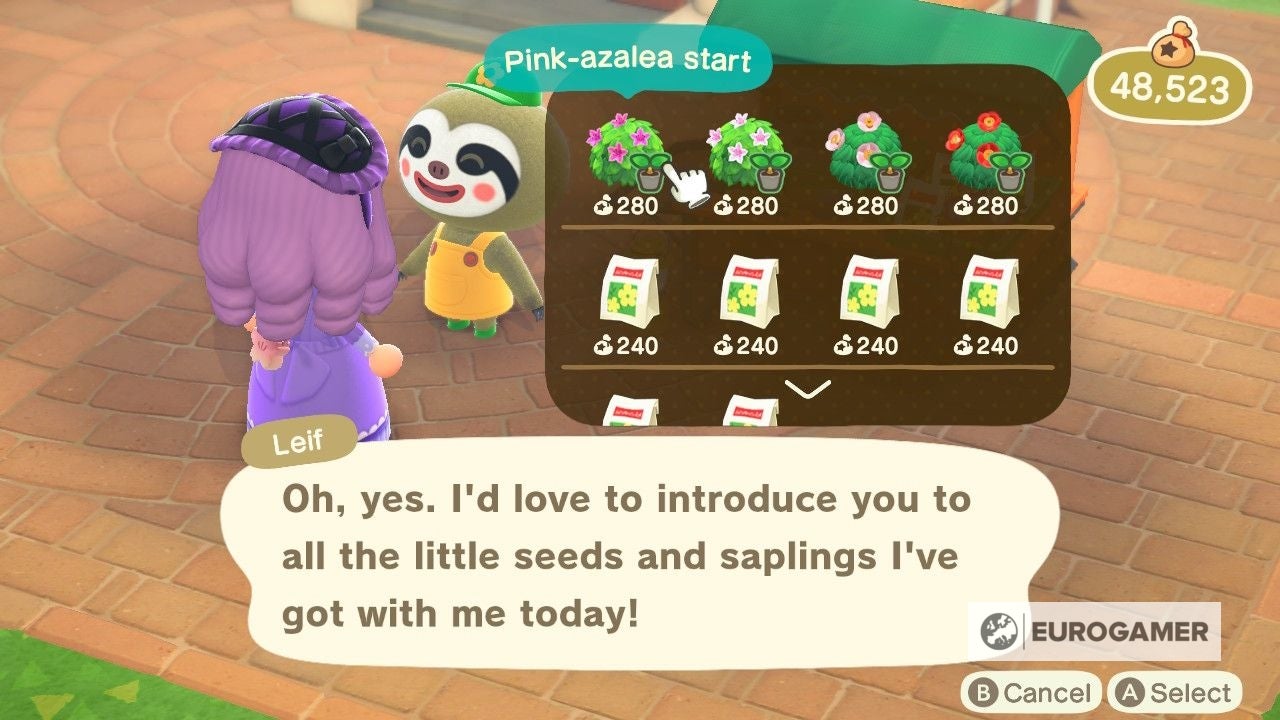This screenshot has height=720, width=1280.
Task: Cancel out of Leif's shop
Action: [x=1030, y=692]
